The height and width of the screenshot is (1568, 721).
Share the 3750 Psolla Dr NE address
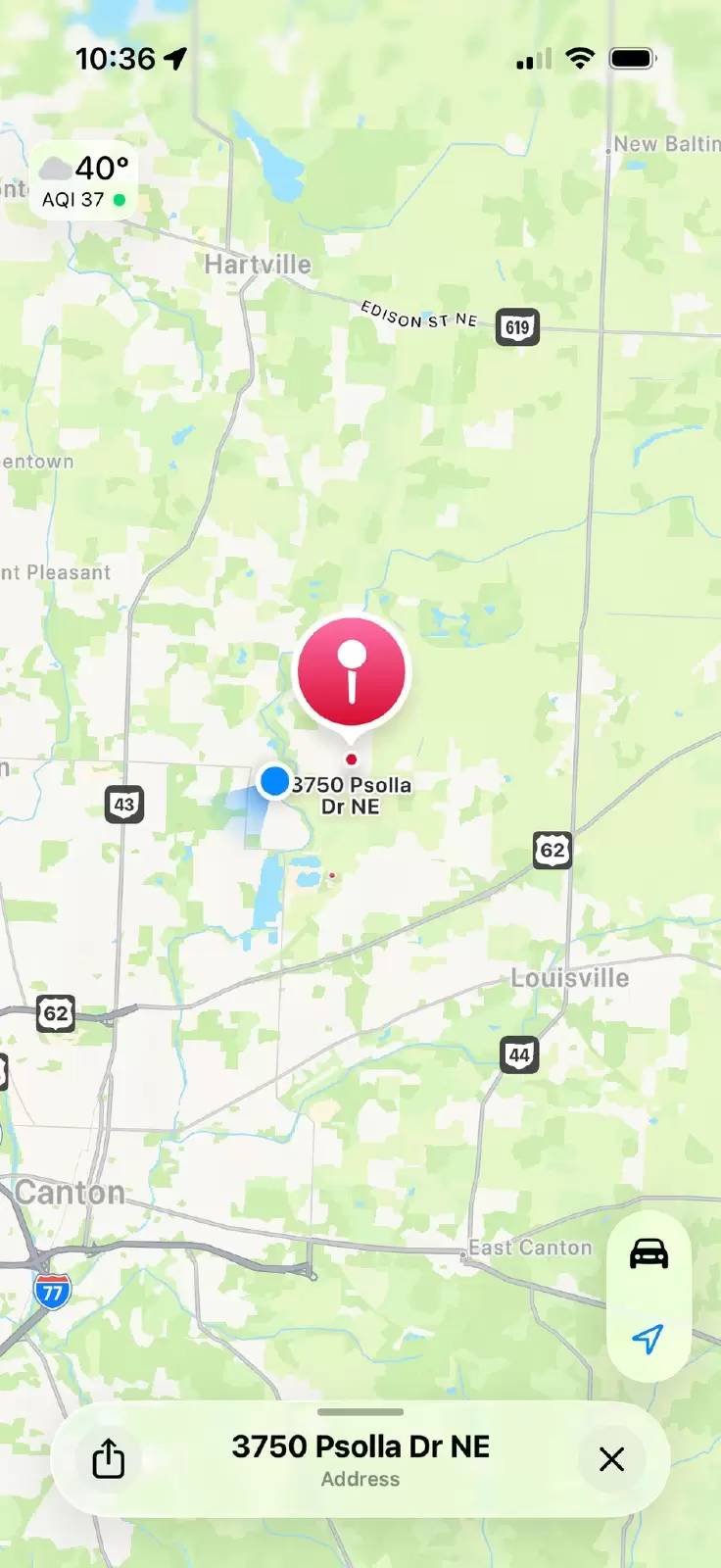point(109,1458)
